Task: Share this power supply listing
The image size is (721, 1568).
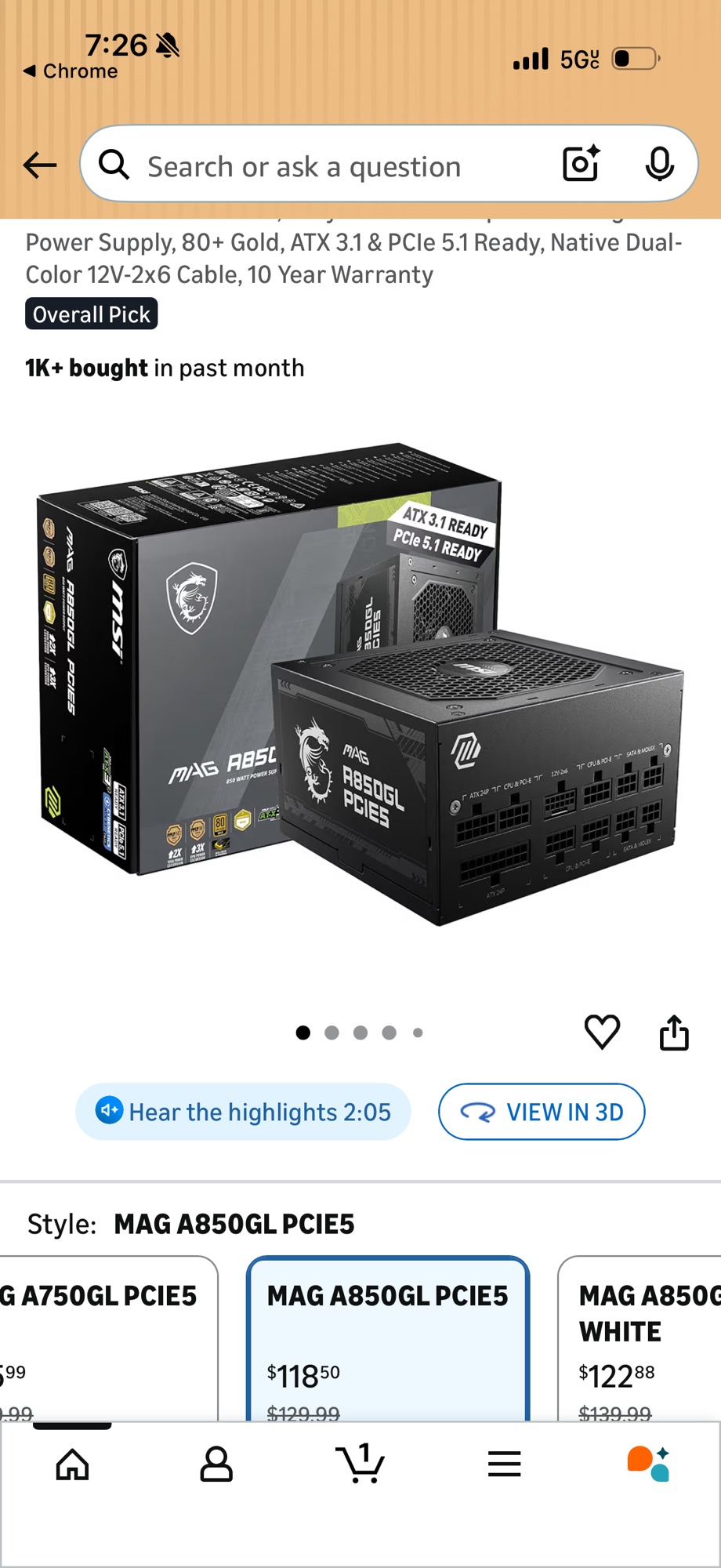Action: [x=674, y=1032]
